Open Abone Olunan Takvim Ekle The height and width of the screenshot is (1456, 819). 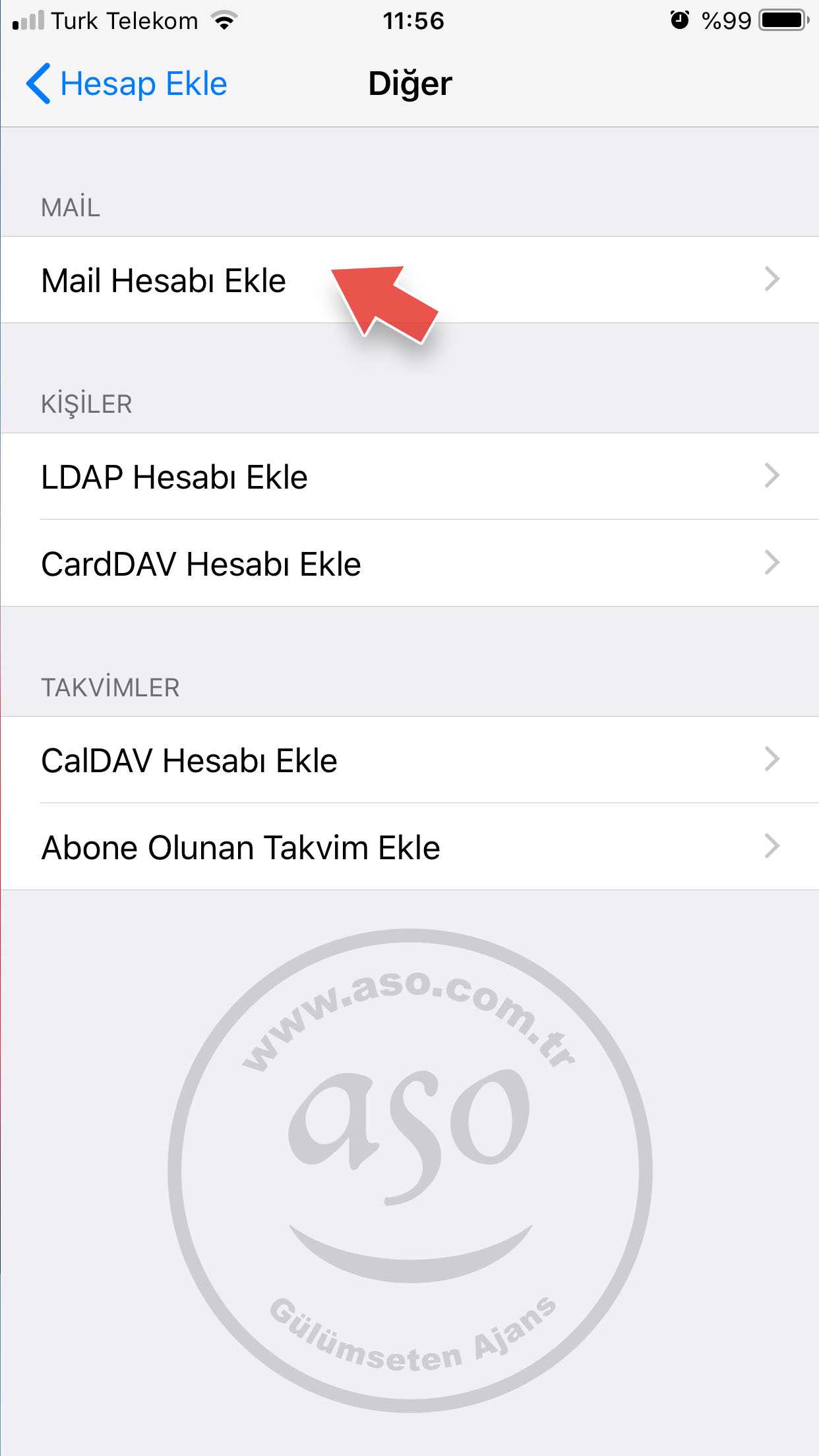[241, 847]
